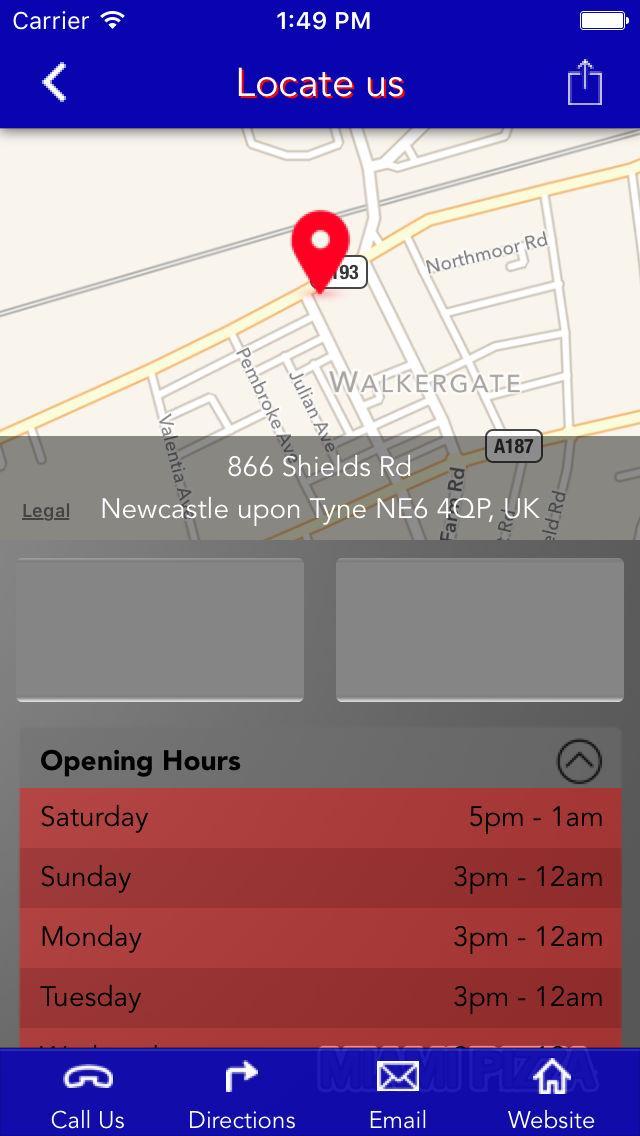Tap Call Us in bottom bar
Screen dimensions: 640x1136
click(x=88, y=1094)
